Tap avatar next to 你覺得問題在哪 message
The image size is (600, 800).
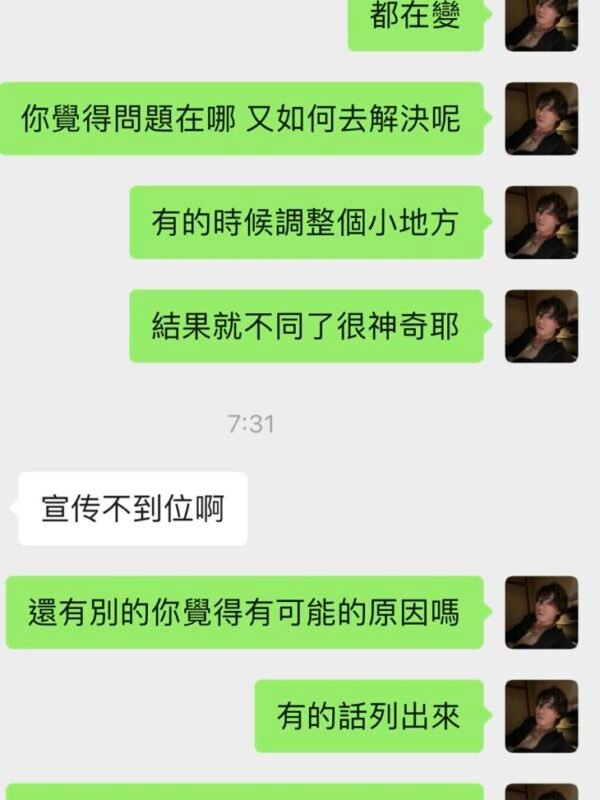541,119
